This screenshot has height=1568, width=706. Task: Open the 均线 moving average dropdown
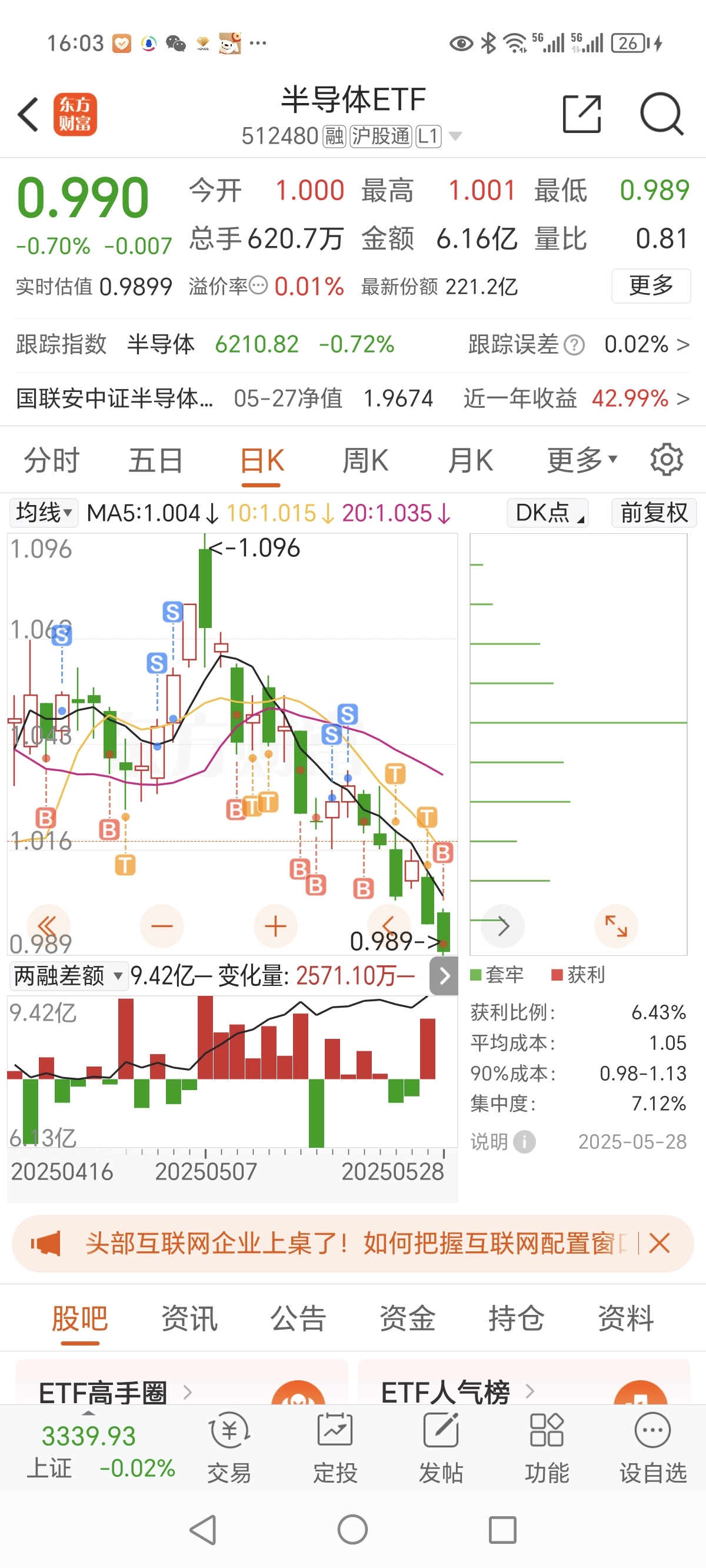click(x=42, y=513)
